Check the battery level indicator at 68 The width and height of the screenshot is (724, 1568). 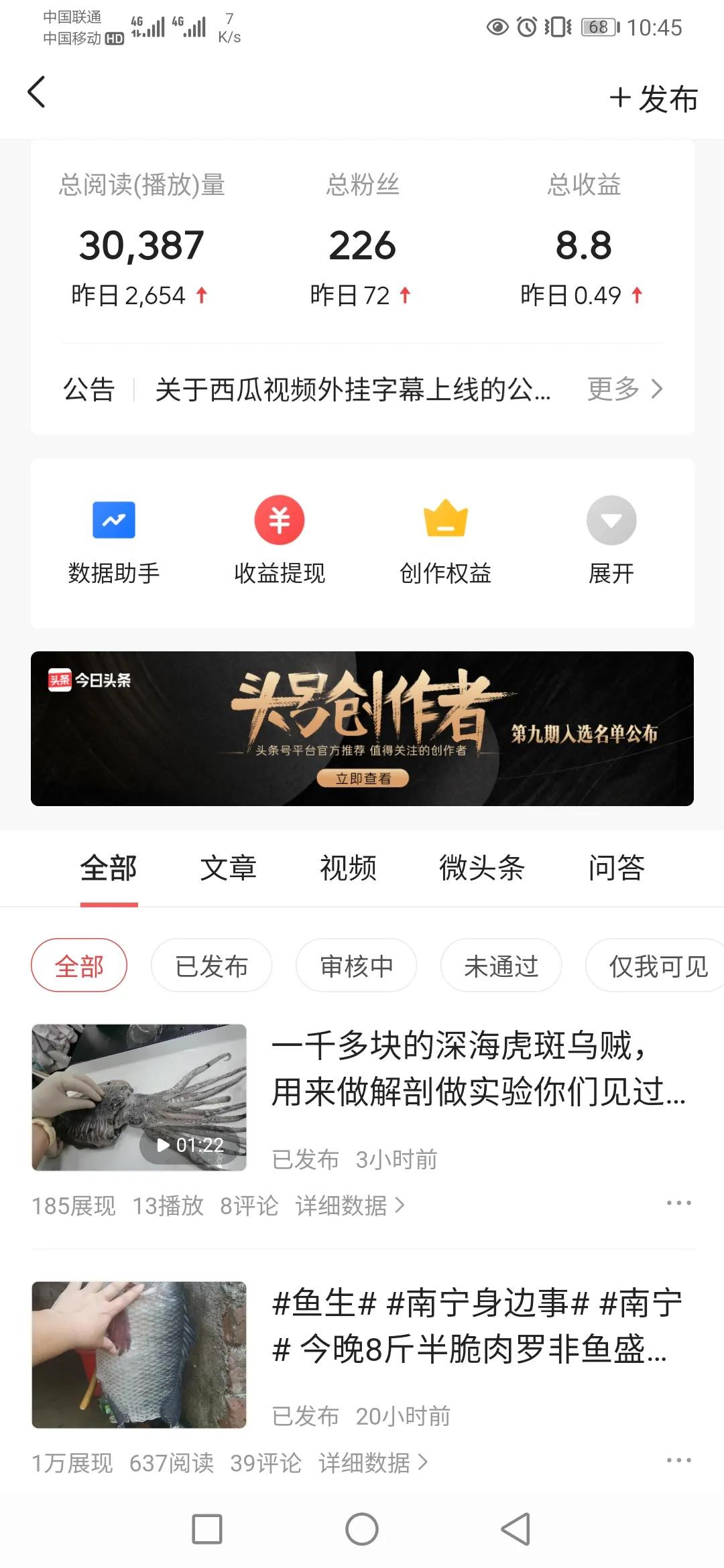point(596,27)
